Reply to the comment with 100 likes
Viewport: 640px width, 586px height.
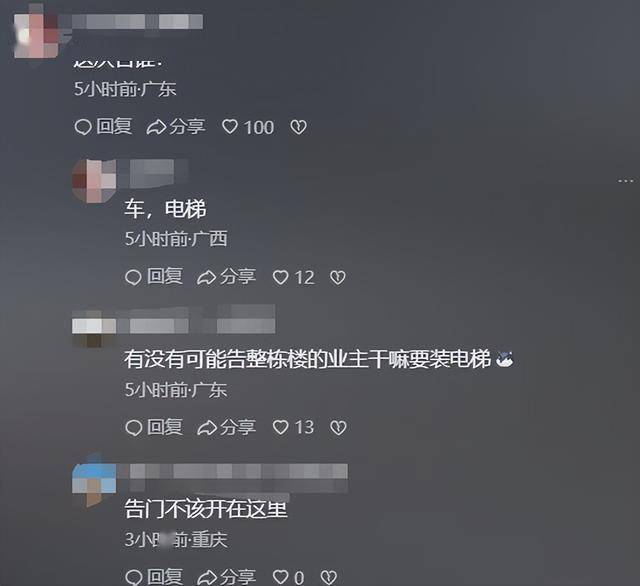point(103,127)
